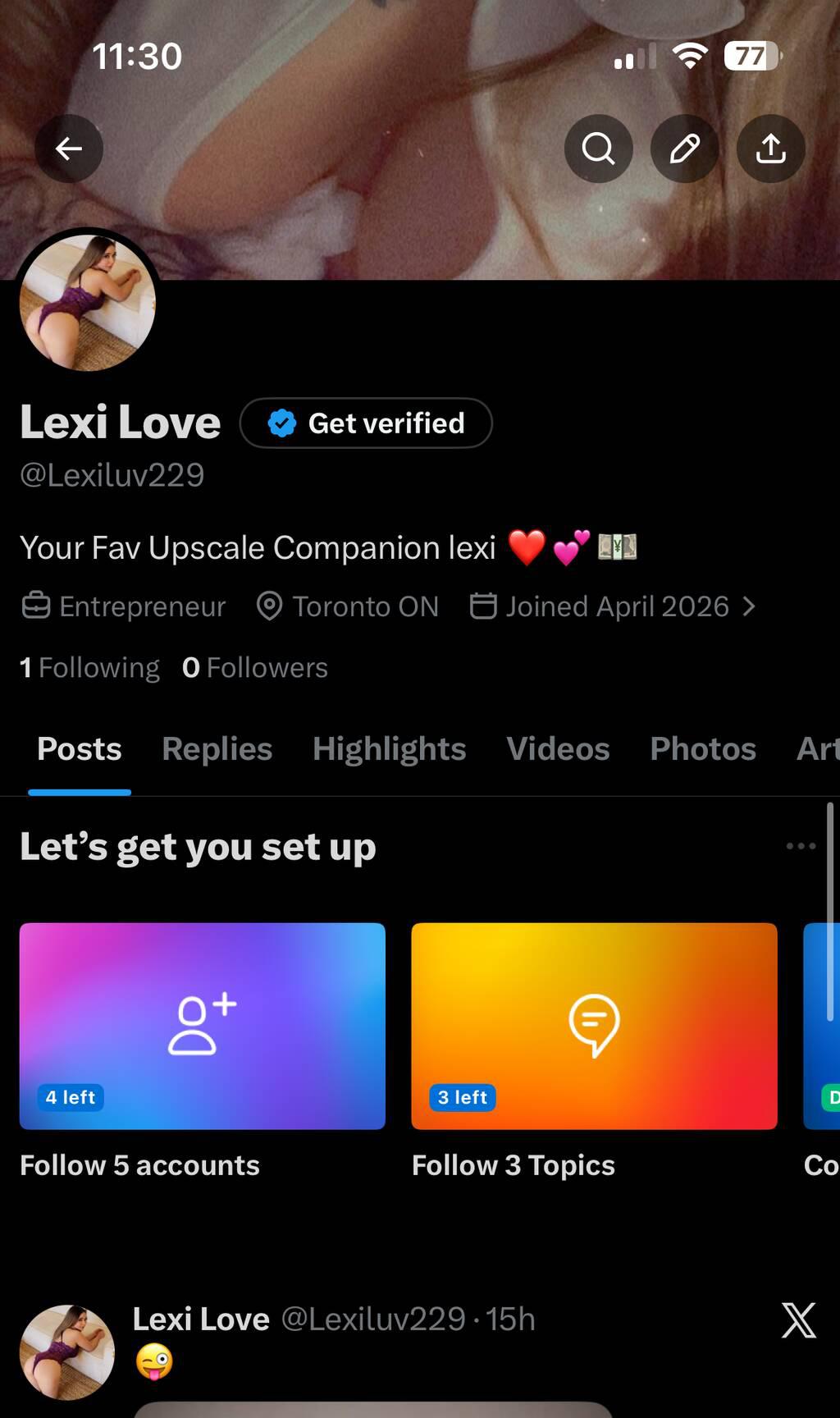
Task: Tap the X icon on the post
Action: pos(799,1320)
